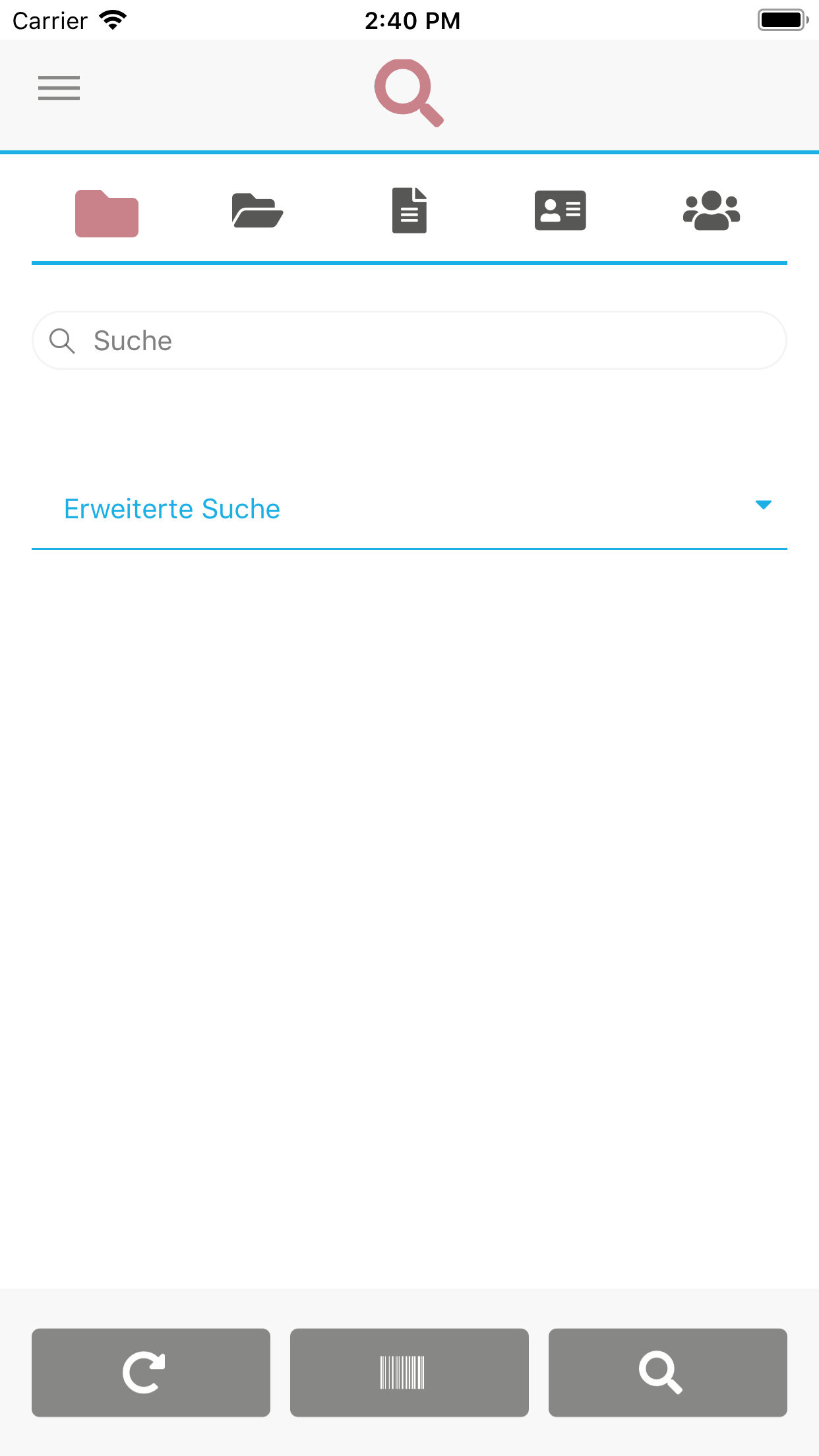Tap the refresh icon button at the bottom

(x=150, y=1373)
